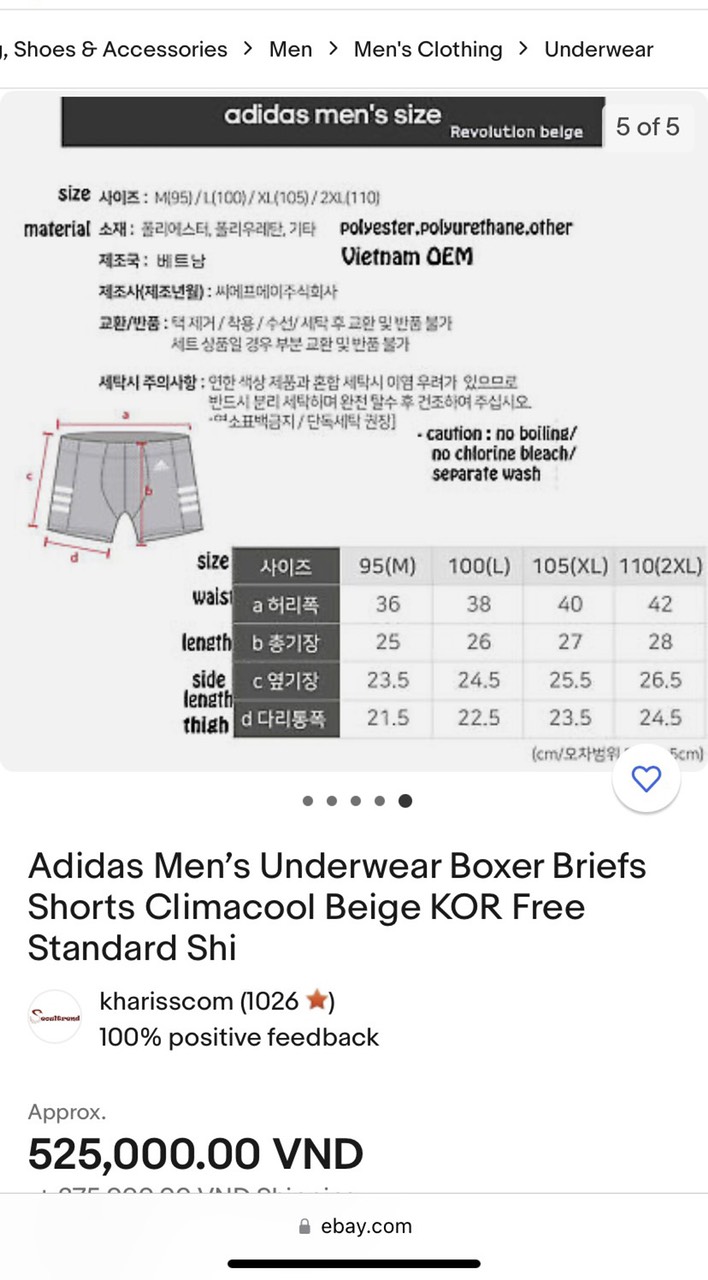Screen dimensions: 708x1280
Task: Open Shoes & Accessories breadcrumb
Action: [114, 49]
